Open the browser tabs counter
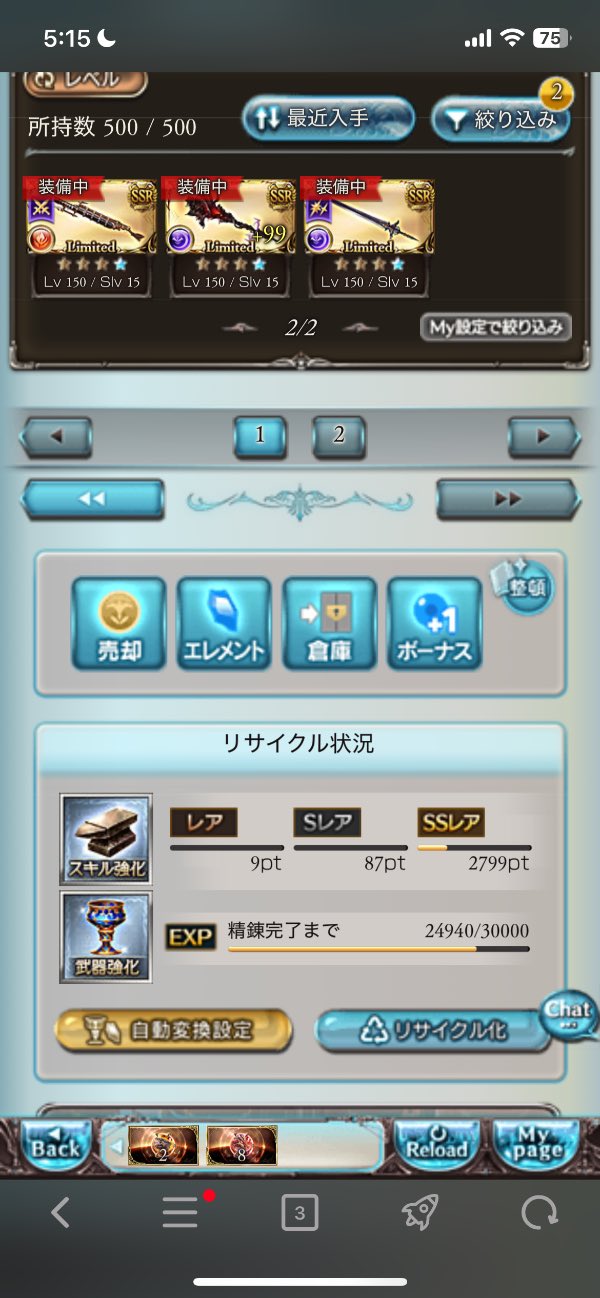The width and height of the screenshot is (600, 1298). pyautogui.click(x=300, y=1214)
